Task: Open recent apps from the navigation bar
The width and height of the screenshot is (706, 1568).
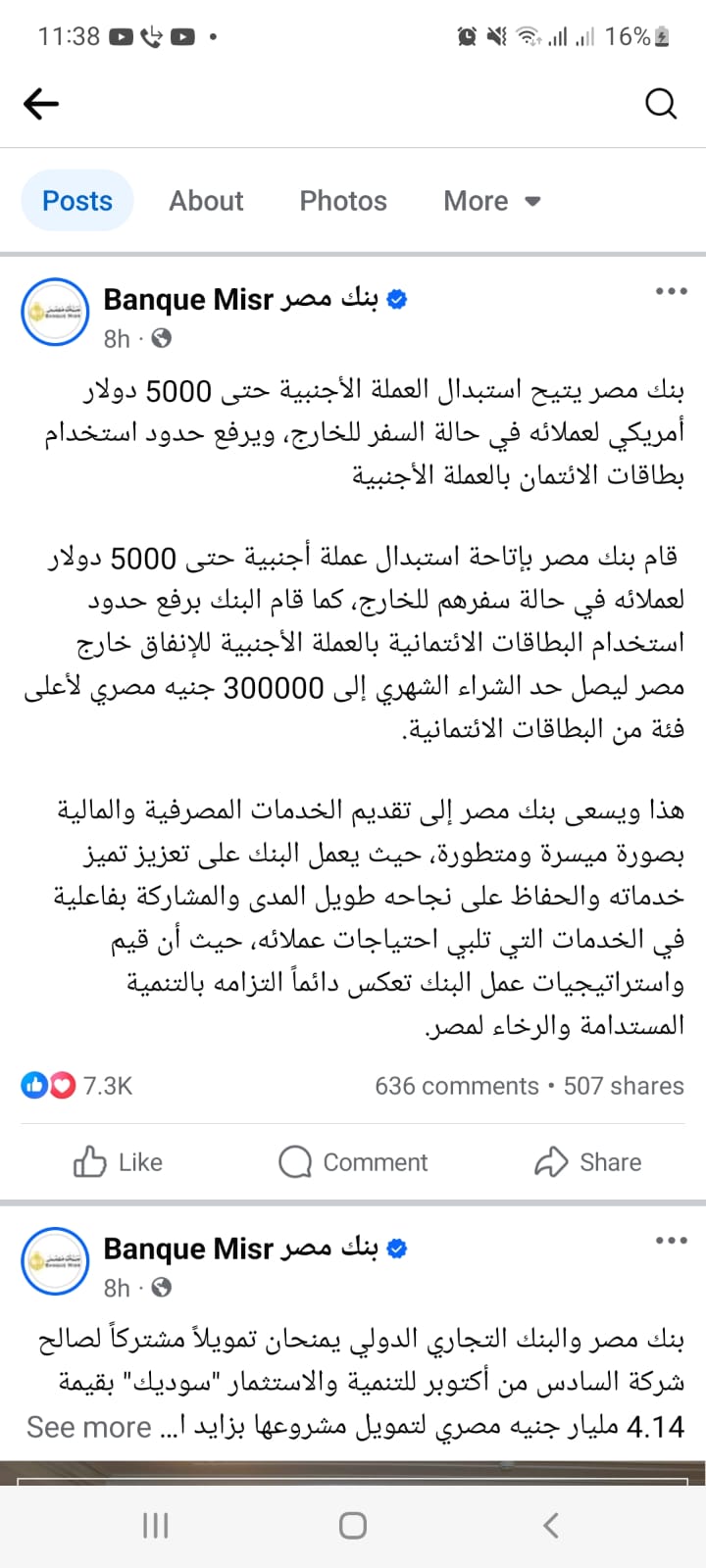Action: (x=156, y=1526)
